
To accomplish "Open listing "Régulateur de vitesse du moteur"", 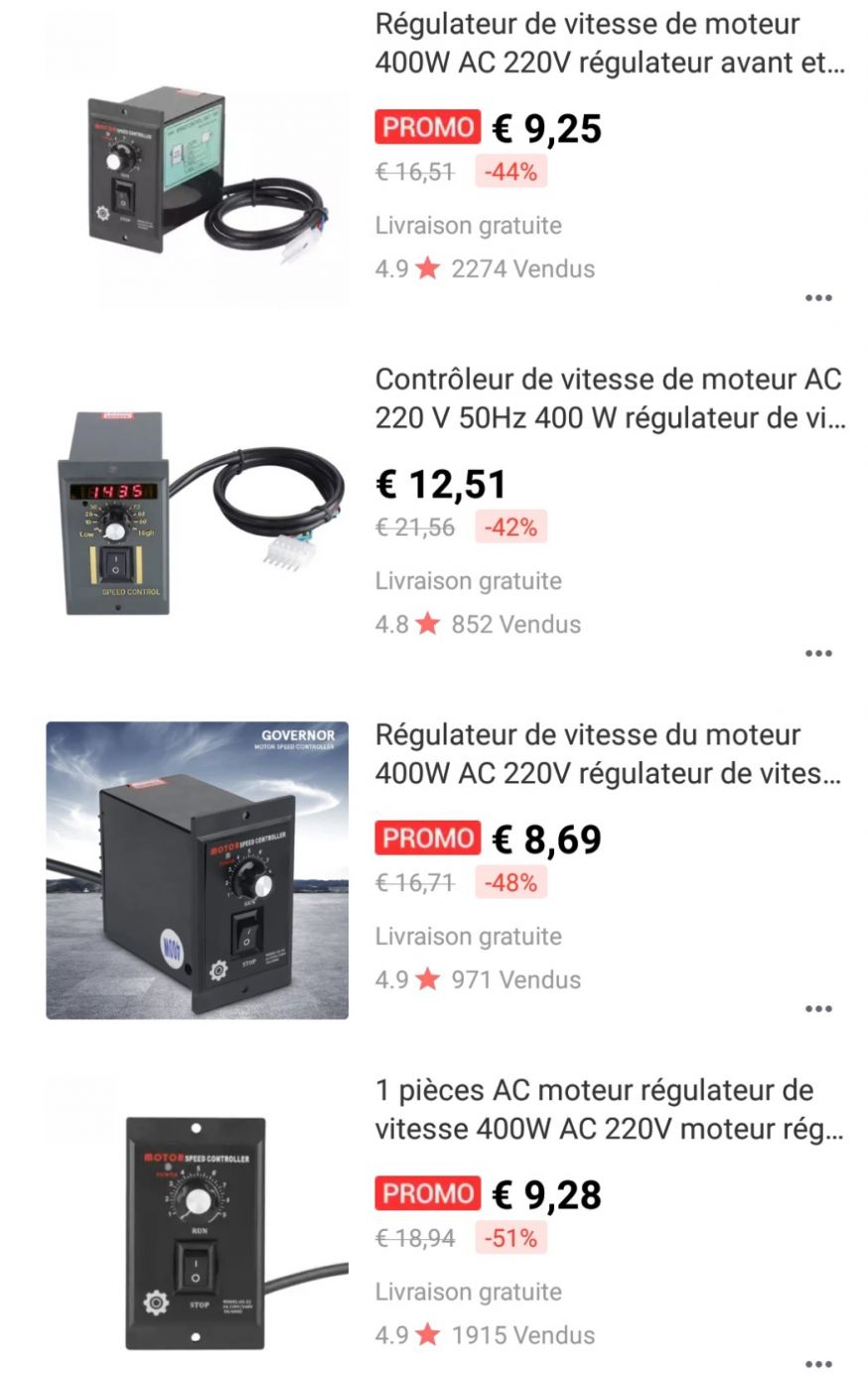I will coord(608,754).
